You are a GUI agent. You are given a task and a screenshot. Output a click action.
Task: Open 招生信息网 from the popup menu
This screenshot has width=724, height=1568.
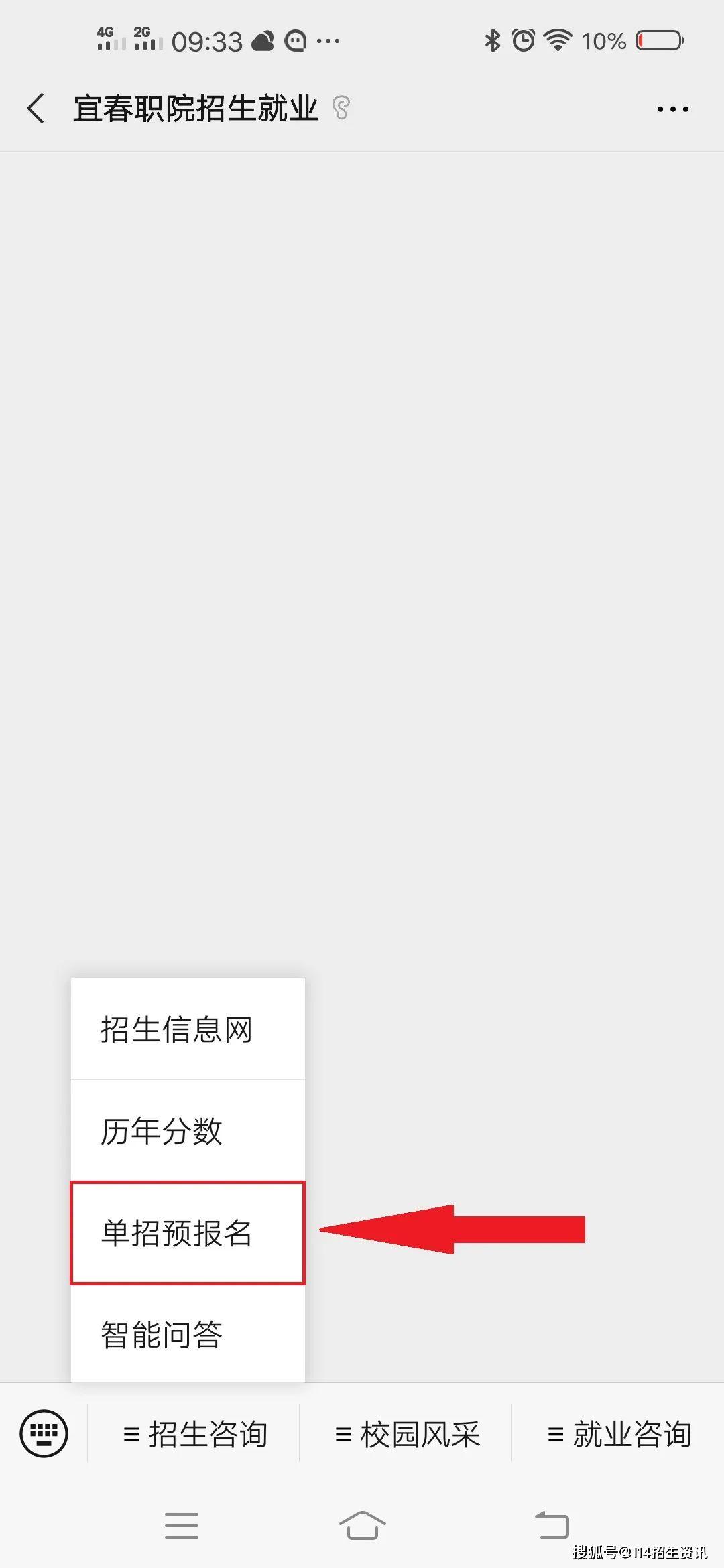pos(188,1029)
